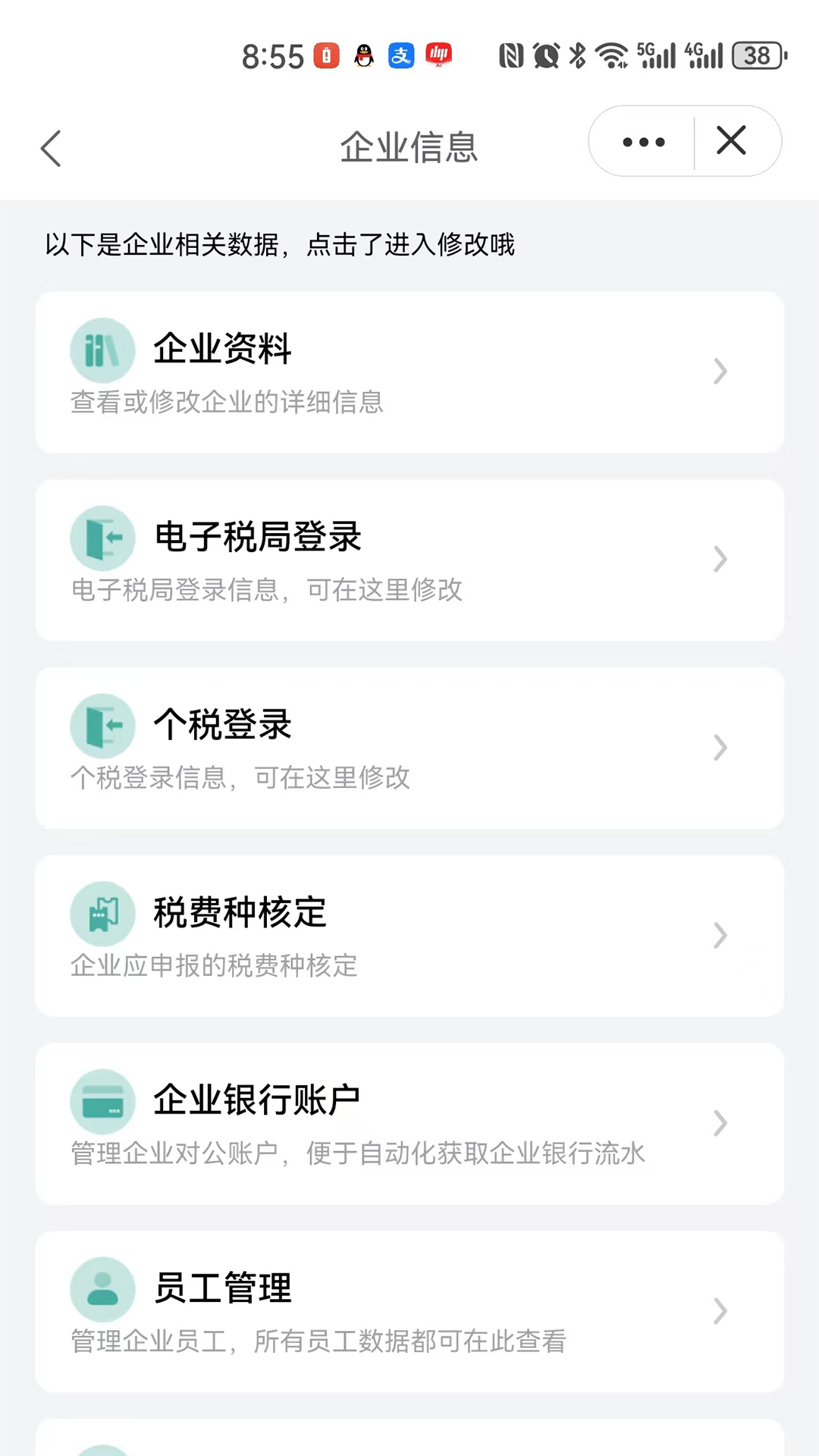Expand the 税费种核定 entry chevron
Image resolution: width=819 pixels, height=1456 pixels.
719,936
